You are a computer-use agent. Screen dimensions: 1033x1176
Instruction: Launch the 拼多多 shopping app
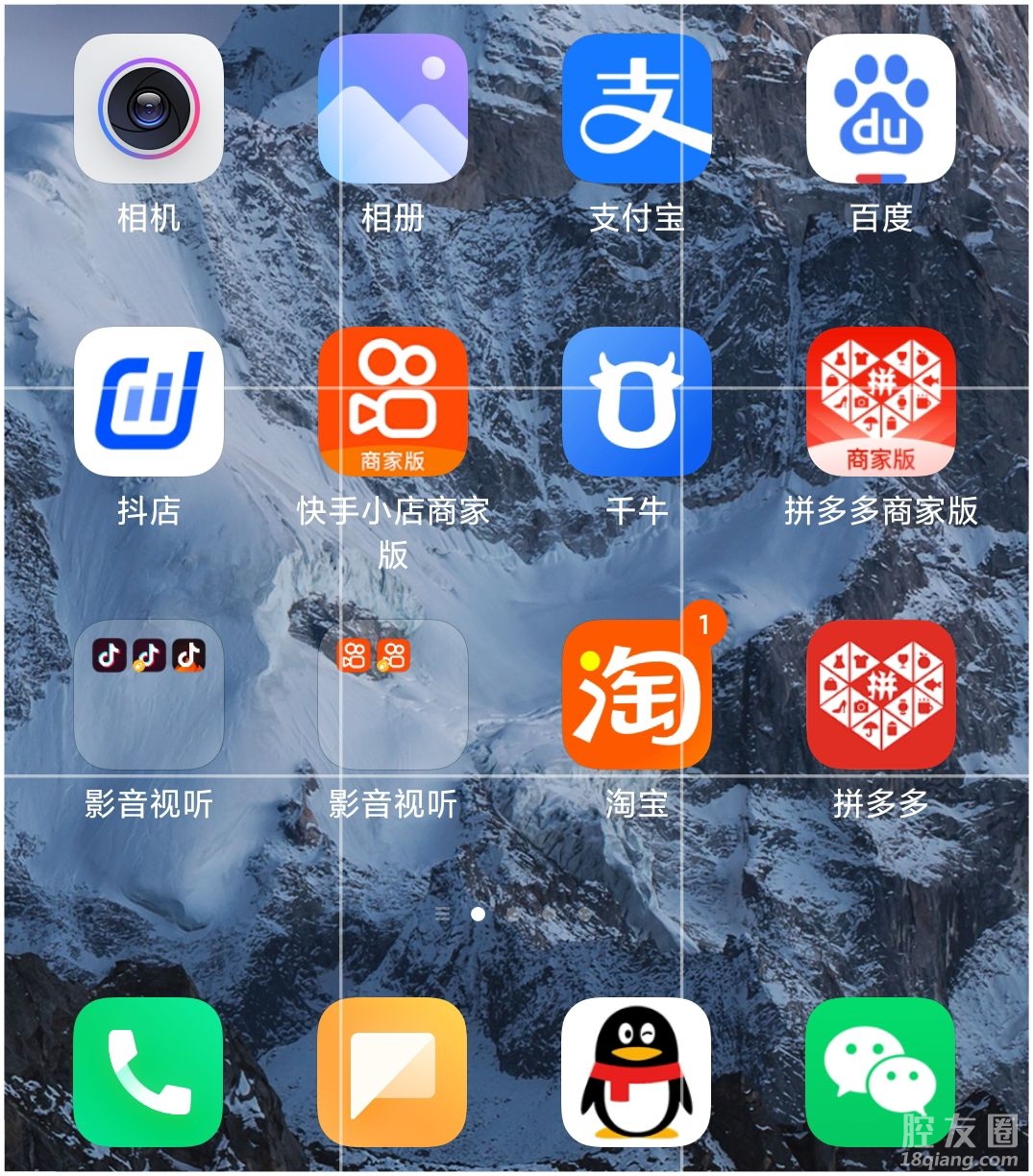(880, 695)
